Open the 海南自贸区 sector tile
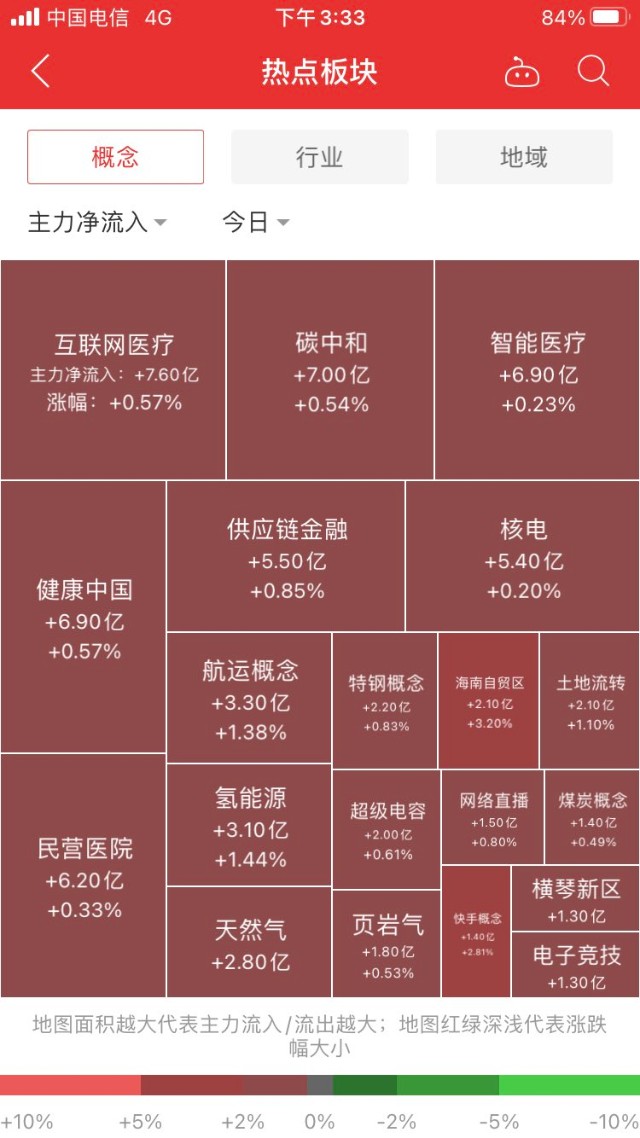The height and width of the screenshot is (1138, 640). coord(489,701)
